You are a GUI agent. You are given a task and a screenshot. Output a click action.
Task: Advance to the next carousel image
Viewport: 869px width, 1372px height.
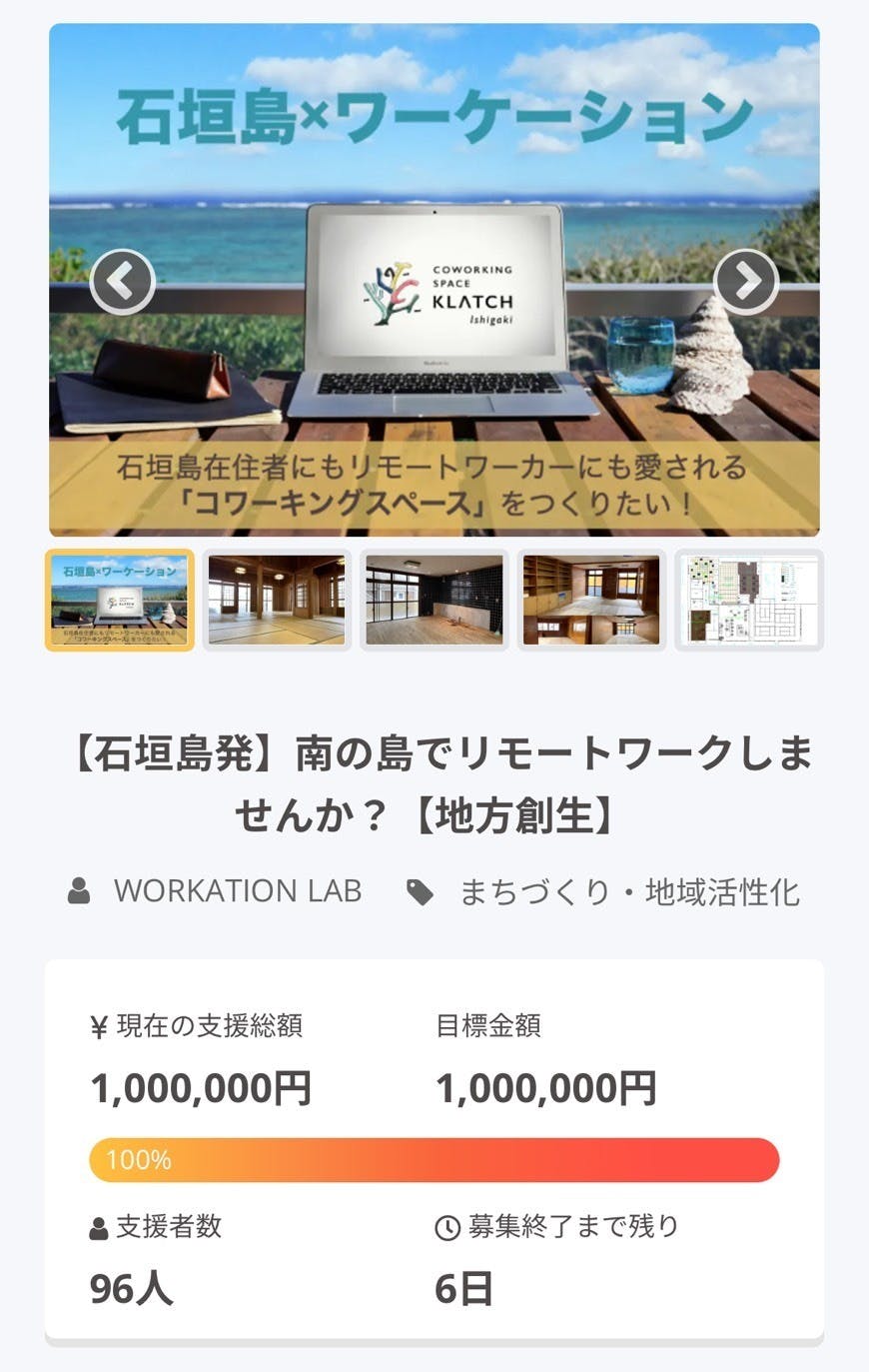[x=746, y=282]
